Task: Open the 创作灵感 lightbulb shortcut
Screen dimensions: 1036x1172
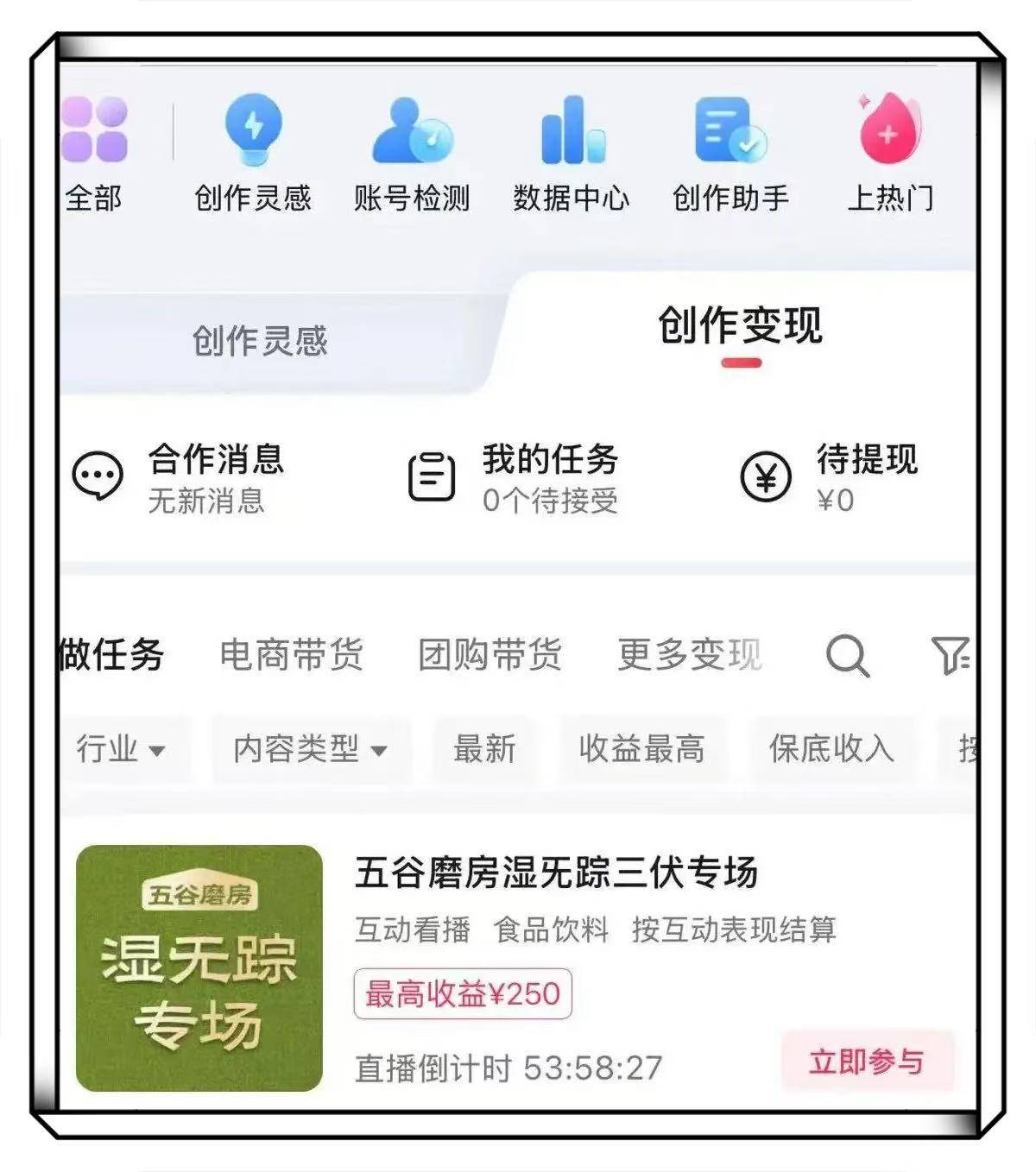Action: (253, 153)
